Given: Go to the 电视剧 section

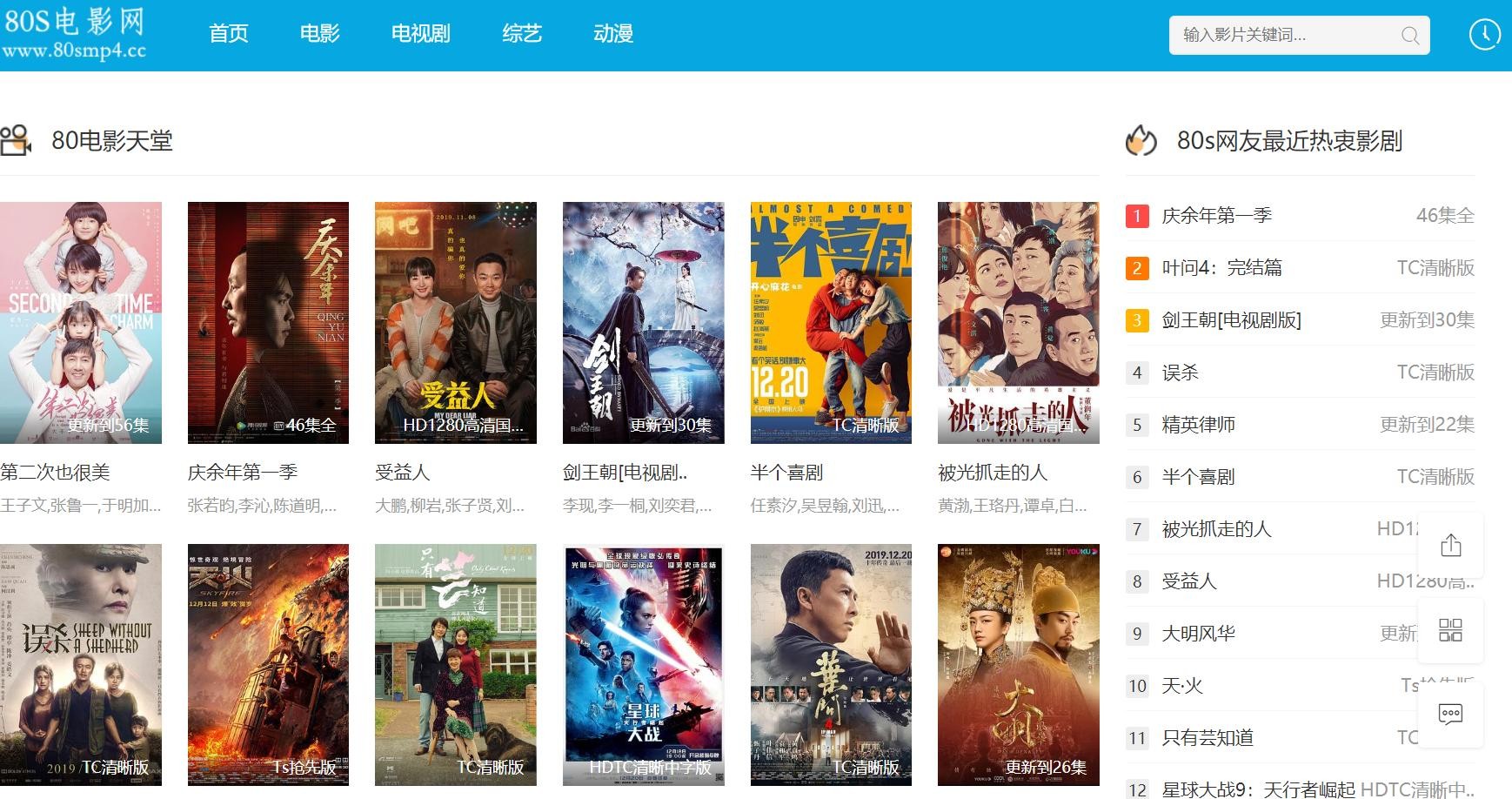Looking at the screenshot, I should 420,34.
